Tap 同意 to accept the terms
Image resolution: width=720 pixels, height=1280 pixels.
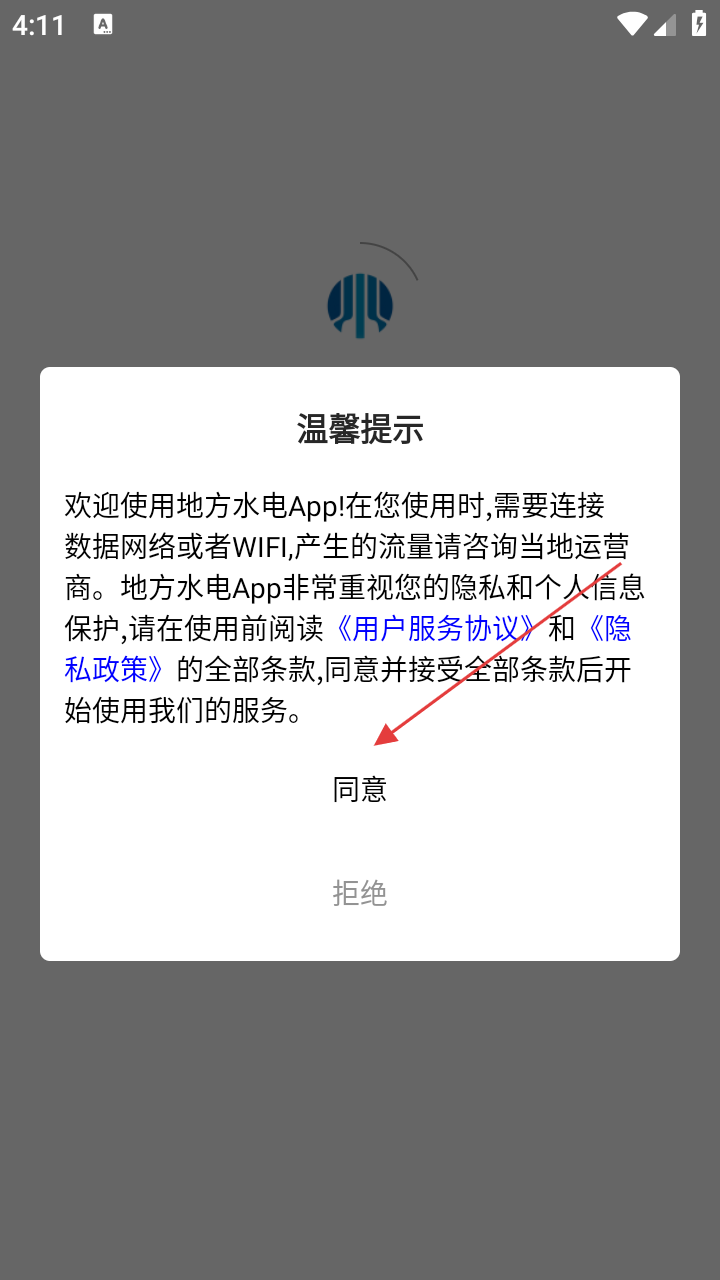[359, 790]
